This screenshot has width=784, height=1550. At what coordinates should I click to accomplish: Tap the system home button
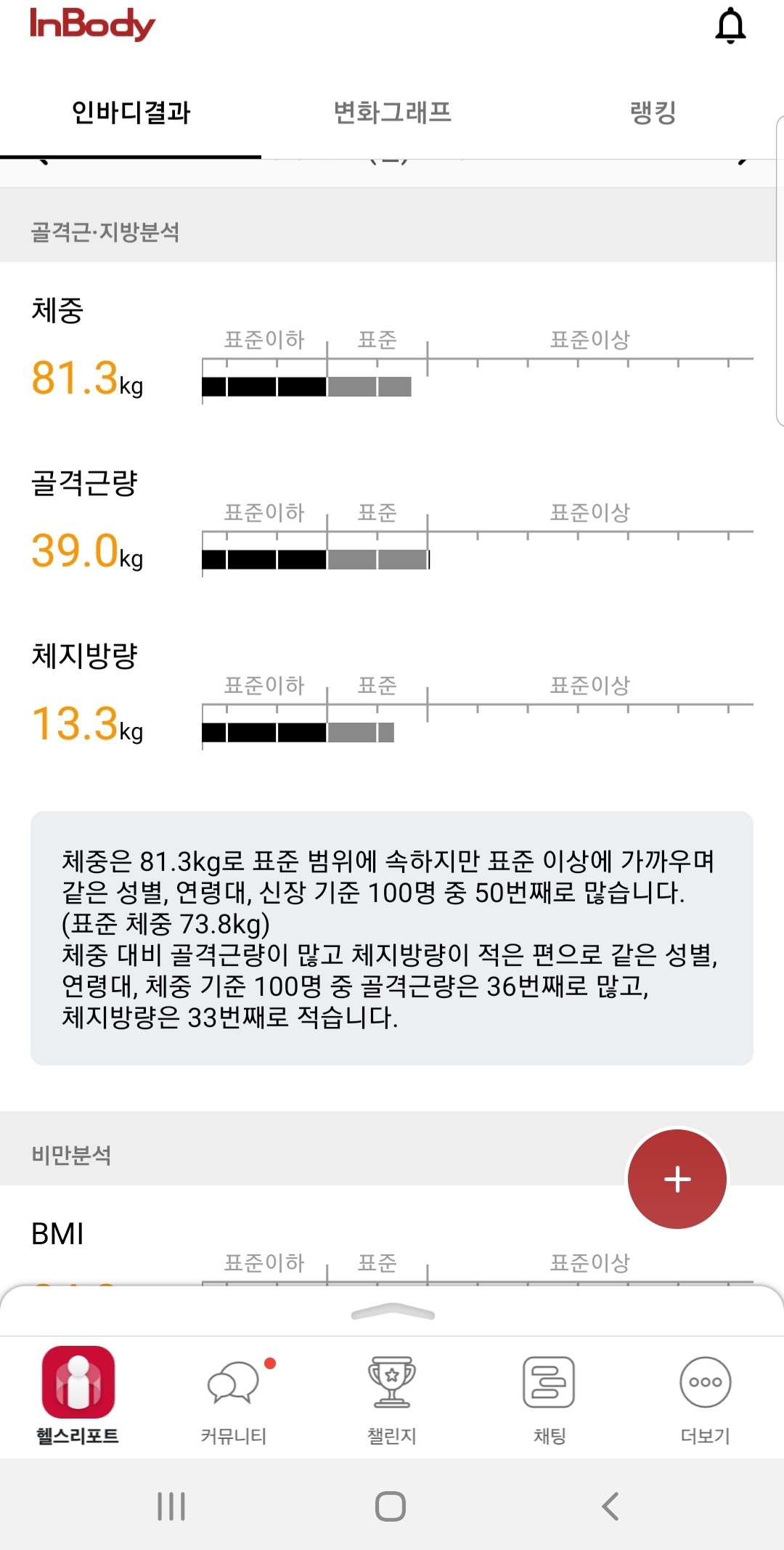tap(391, 1506)
